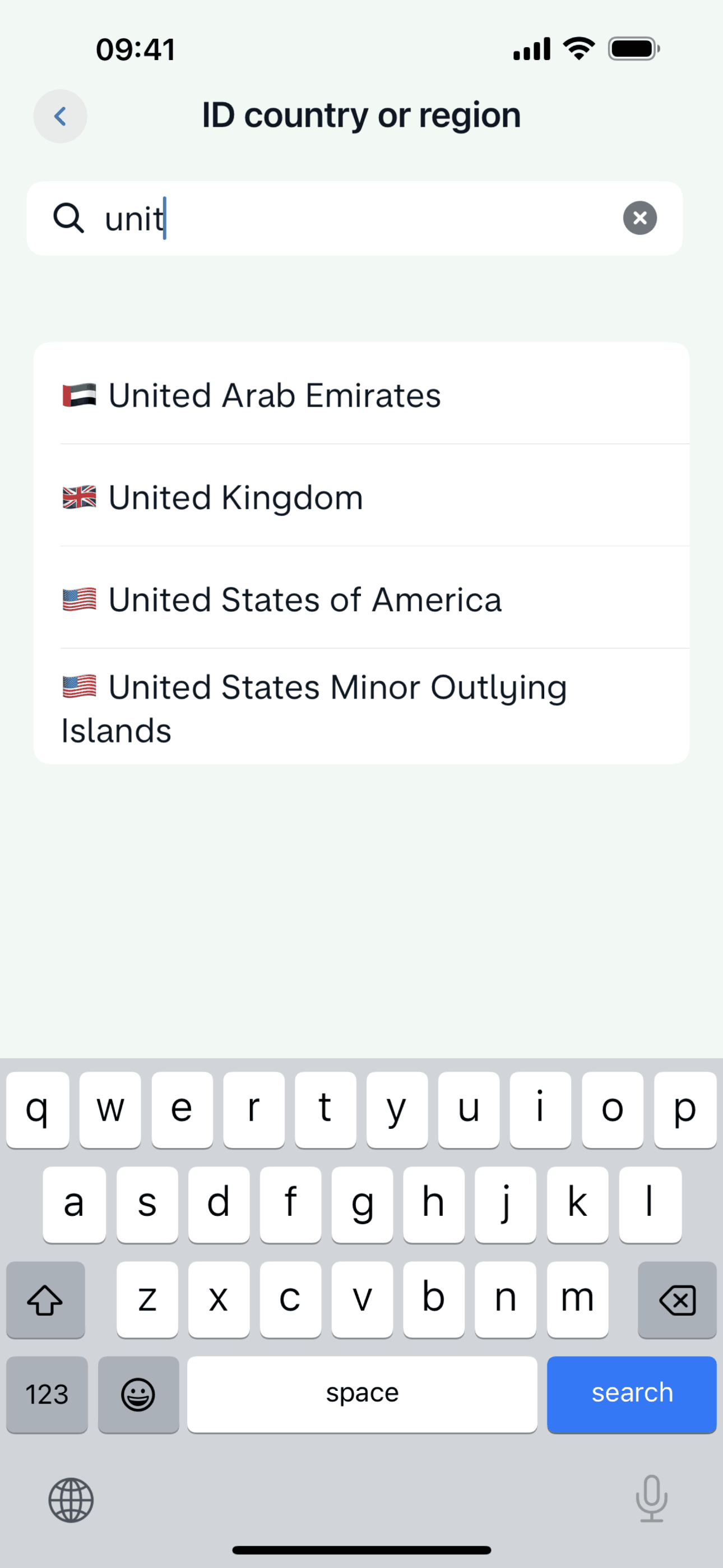Delete a character with the backspace key
Image resolution: width=723 pixels, height=1568 pixels.
[x=676, y=1300]
